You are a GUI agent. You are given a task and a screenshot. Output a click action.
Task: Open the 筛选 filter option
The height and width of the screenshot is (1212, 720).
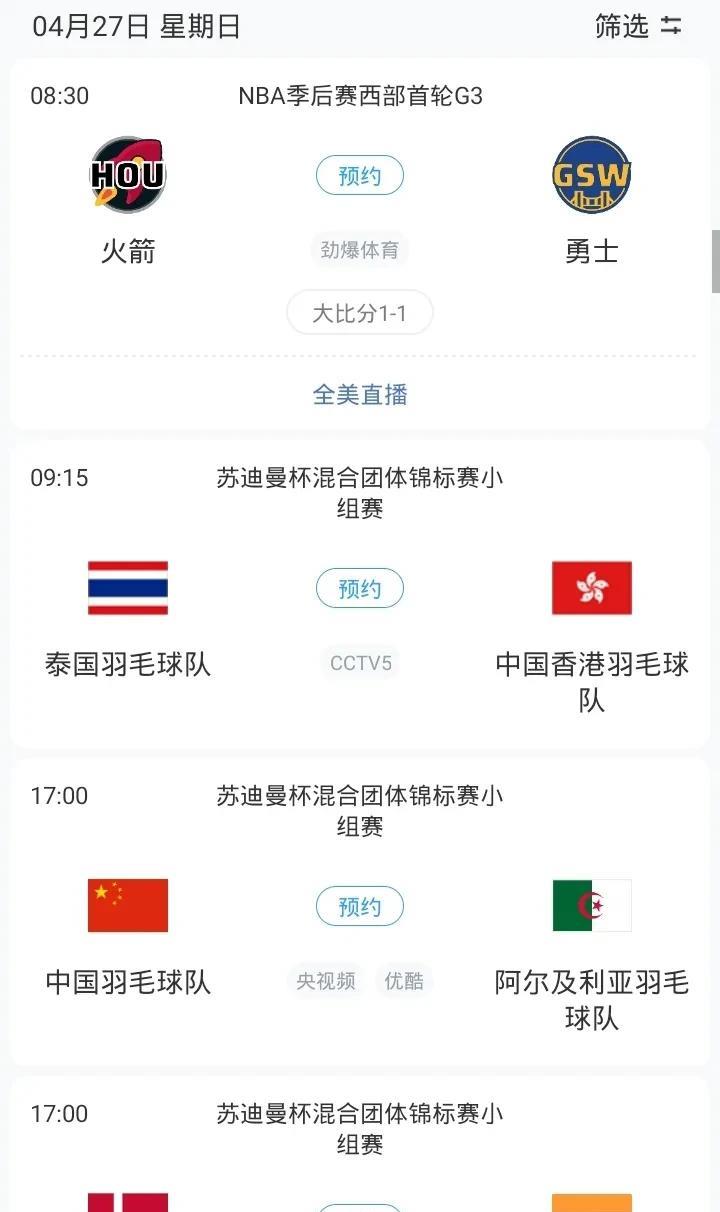pyautogui.click(x=639, y=26)
